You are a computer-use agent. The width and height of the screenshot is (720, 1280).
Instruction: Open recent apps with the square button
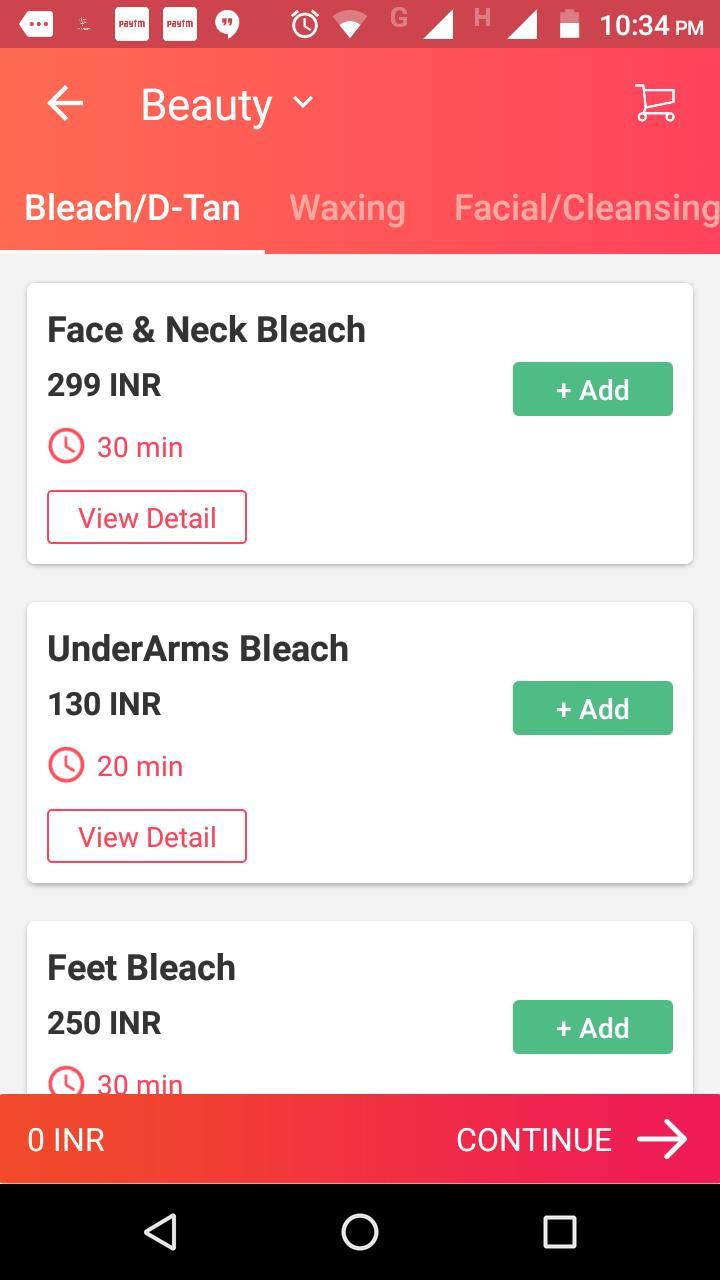click(x=559, y=1234)
